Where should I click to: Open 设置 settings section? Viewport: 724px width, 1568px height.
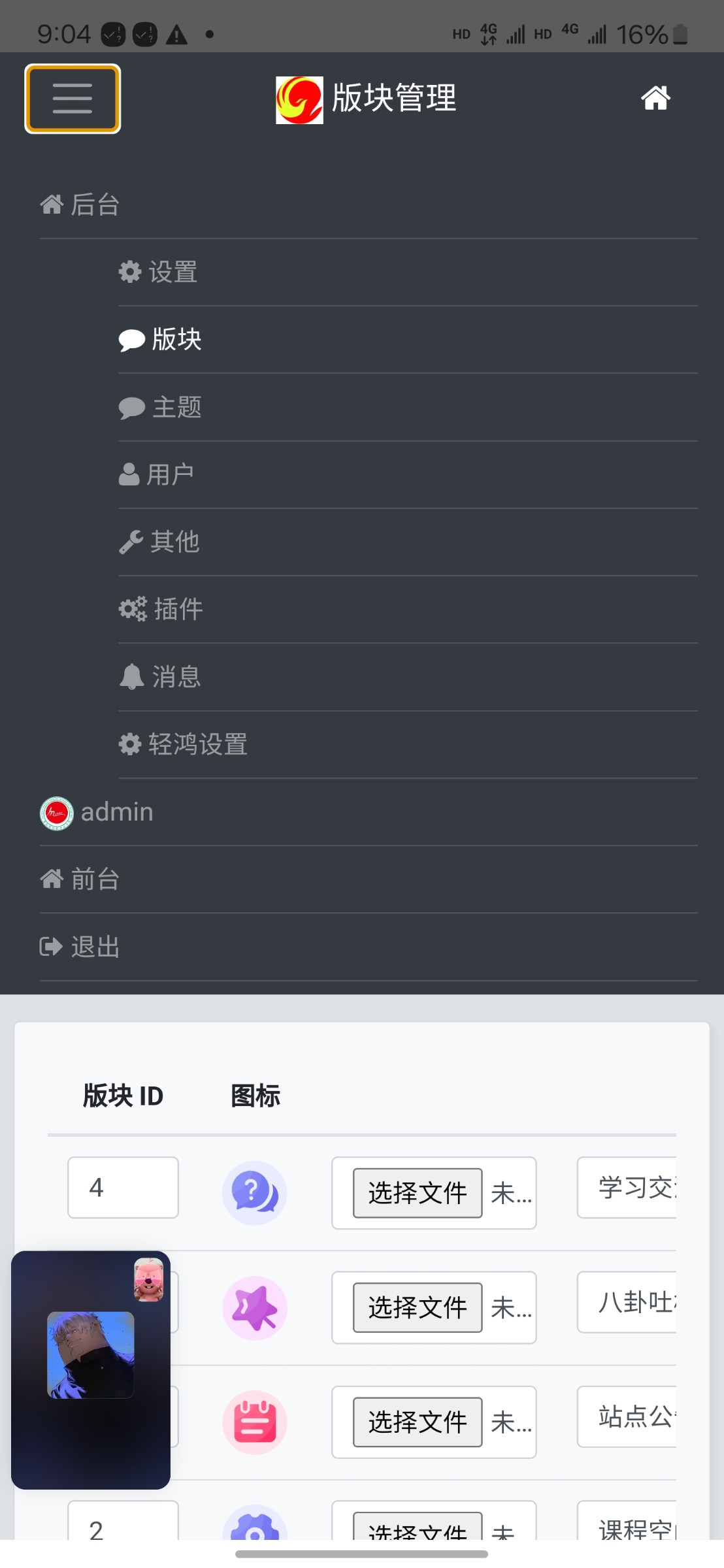click(158, 272)
